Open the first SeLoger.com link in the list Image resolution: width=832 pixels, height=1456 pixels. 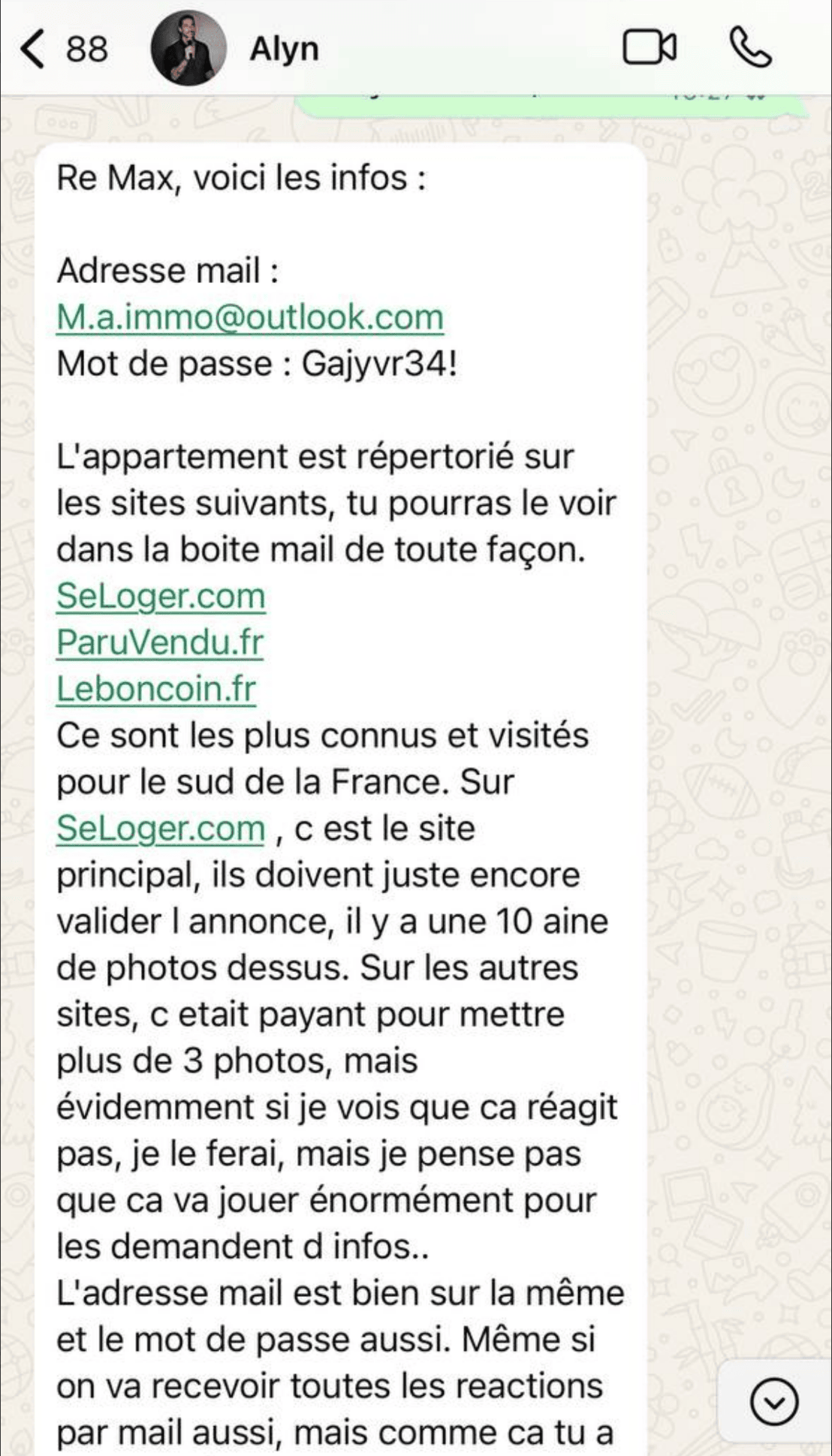(x=161, y=596)
